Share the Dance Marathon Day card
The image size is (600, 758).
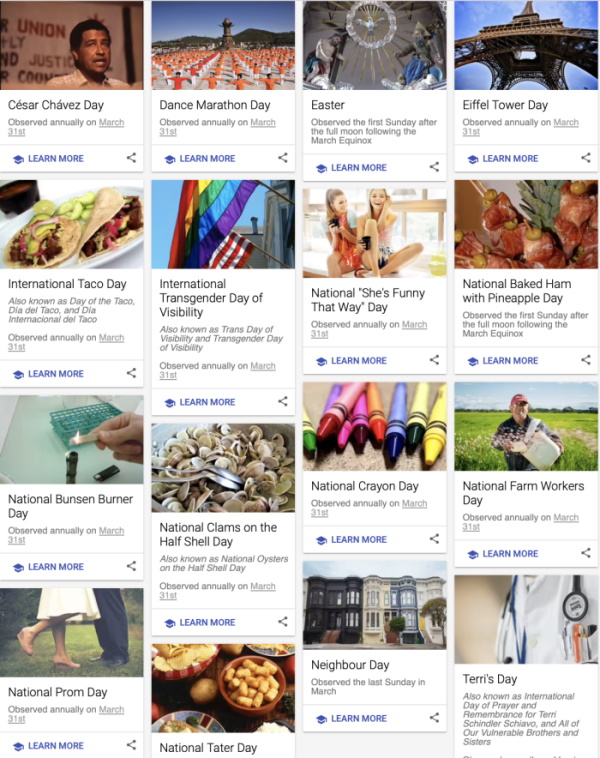tap(282, 158)
